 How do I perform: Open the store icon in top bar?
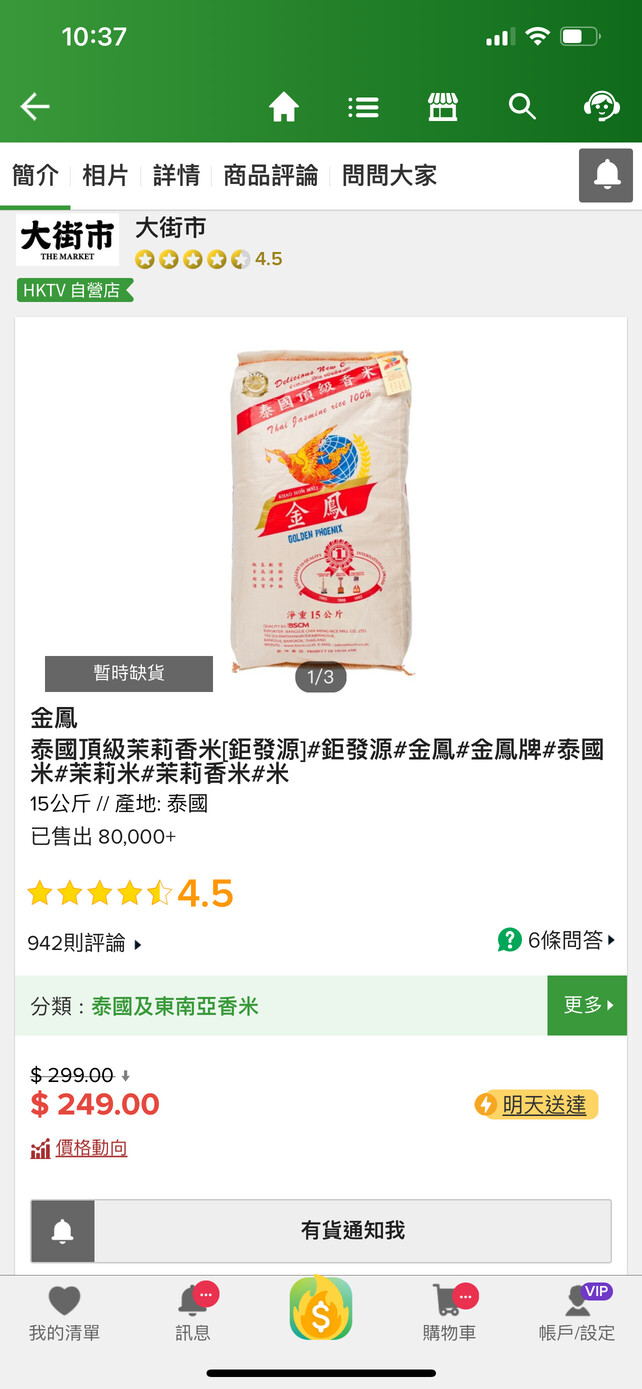coord(443,107)
